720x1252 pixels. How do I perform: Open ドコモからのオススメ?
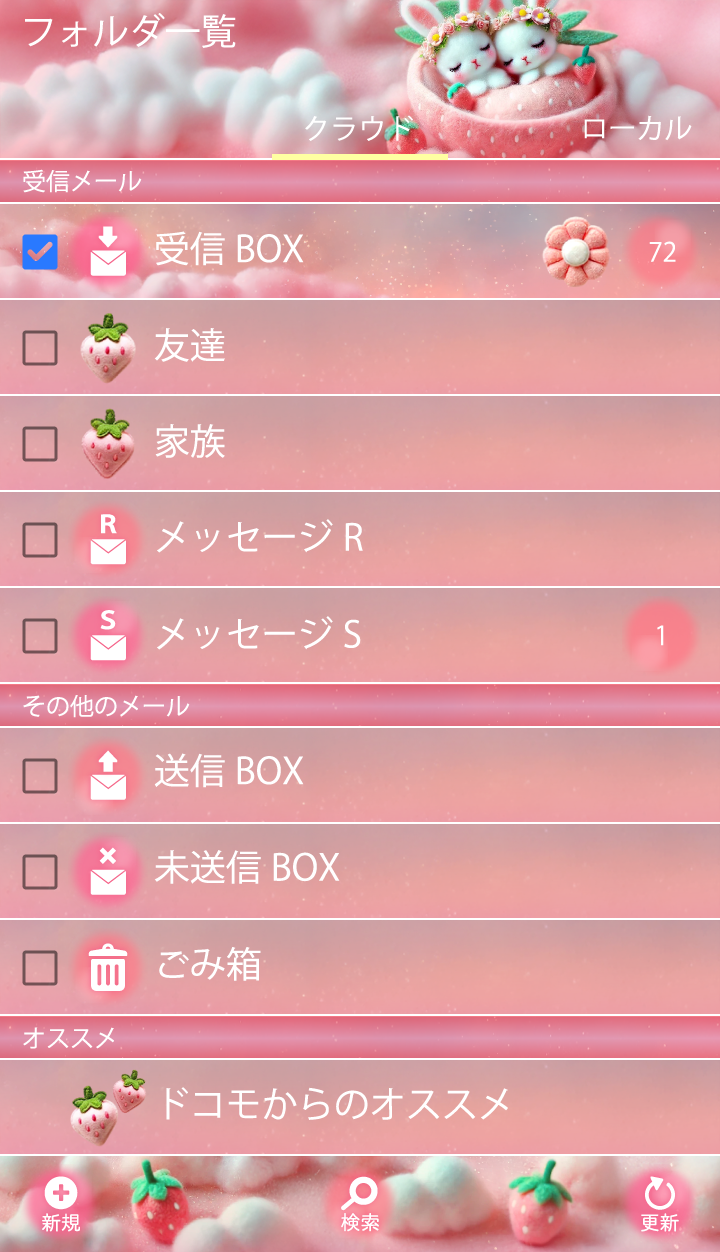pyautogui.click(x=335, y=1104)
